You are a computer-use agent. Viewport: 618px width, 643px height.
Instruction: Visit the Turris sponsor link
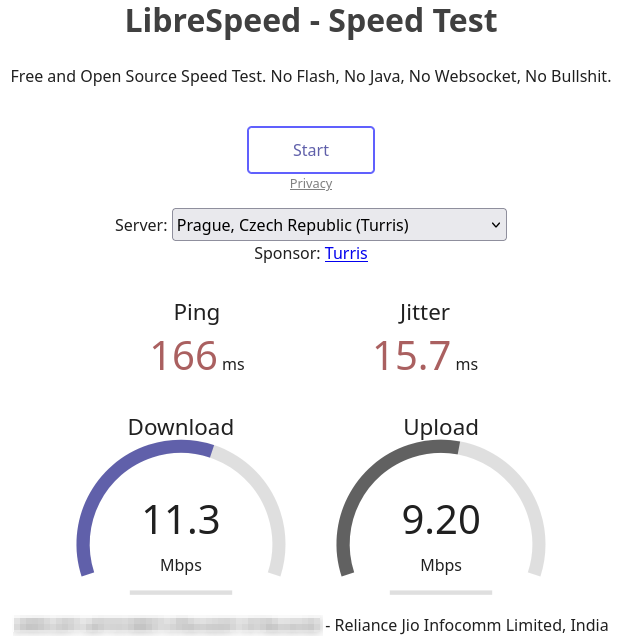pyautogui.click(x=346, y=254)
